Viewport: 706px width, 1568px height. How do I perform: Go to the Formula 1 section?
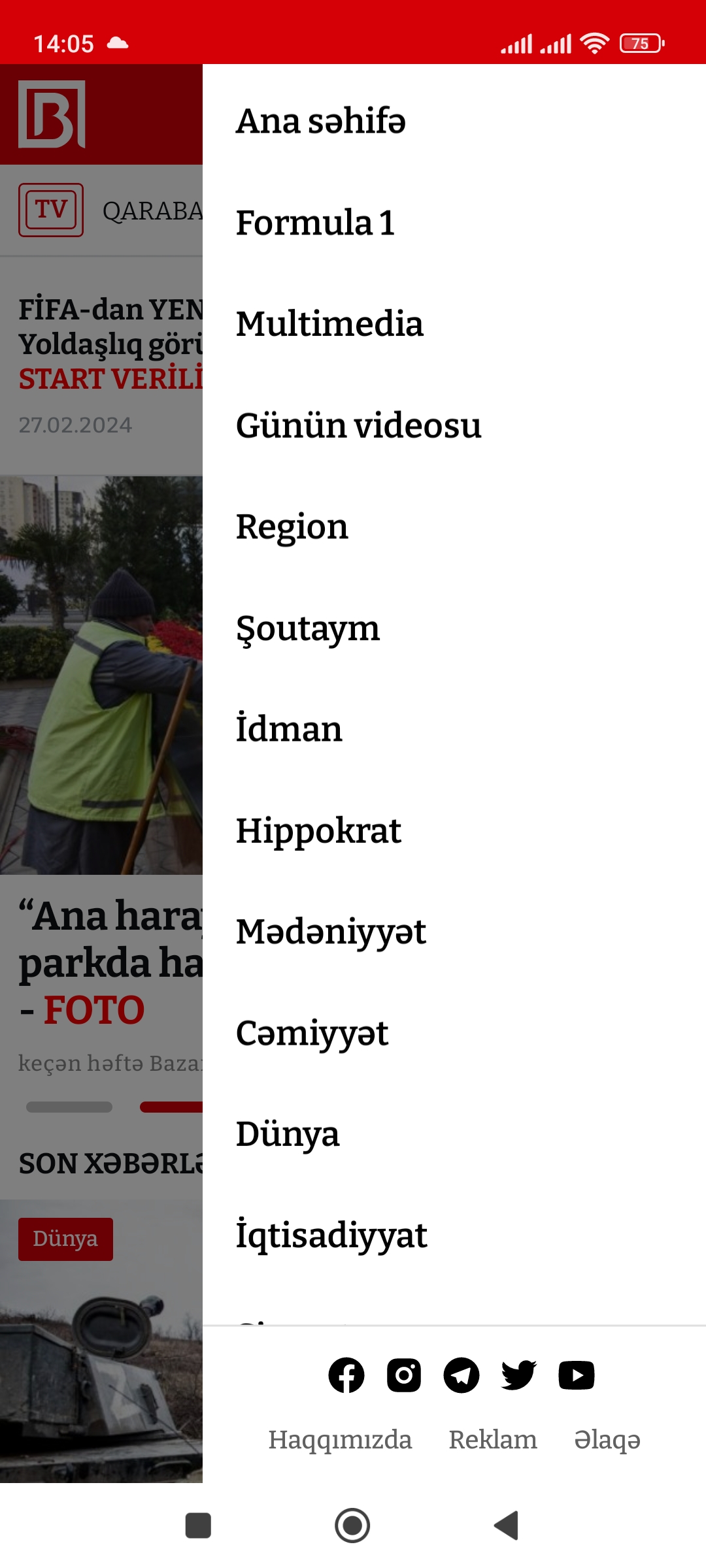[x=315, y=223]
